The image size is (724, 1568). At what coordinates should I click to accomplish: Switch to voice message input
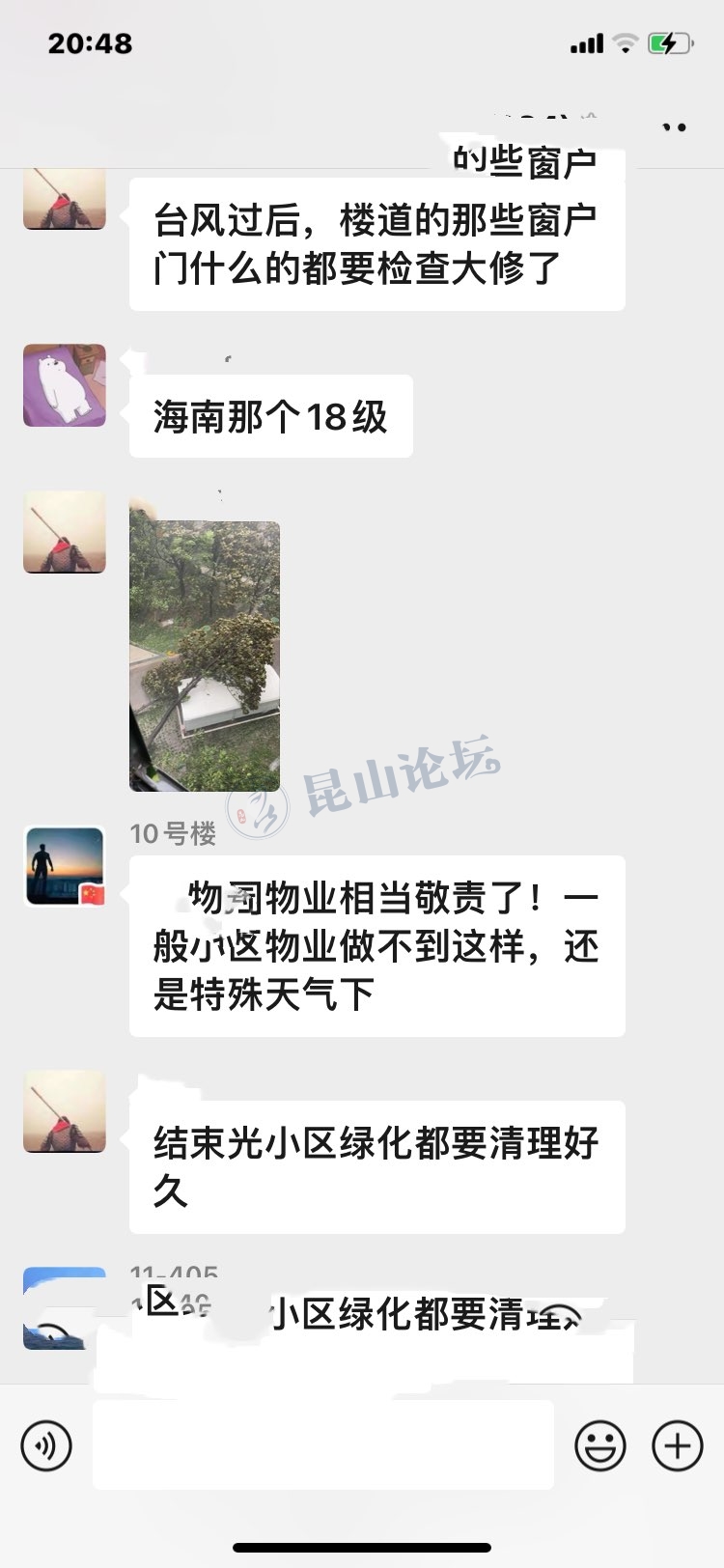[46, 1445]
